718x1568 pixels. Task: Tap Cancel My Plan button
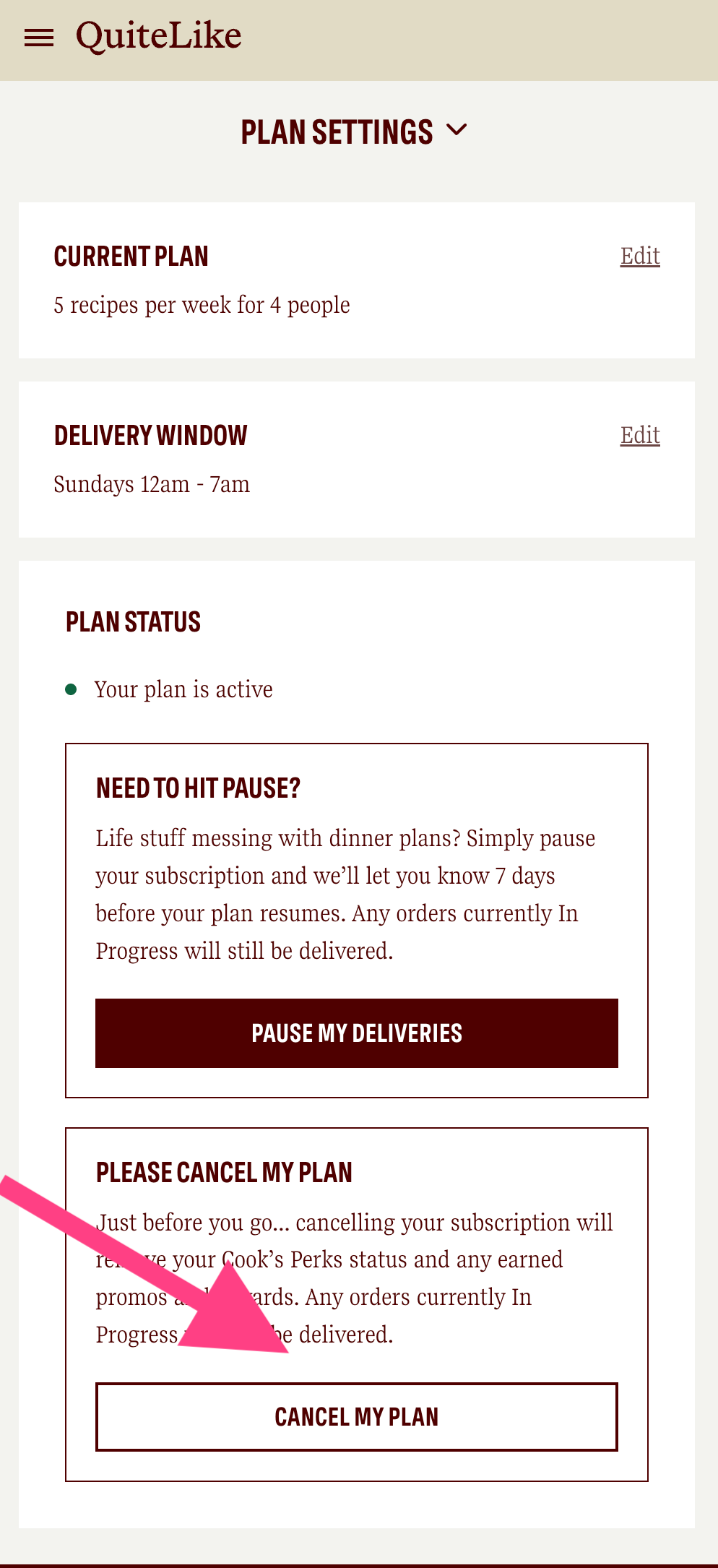point(357,1417)
